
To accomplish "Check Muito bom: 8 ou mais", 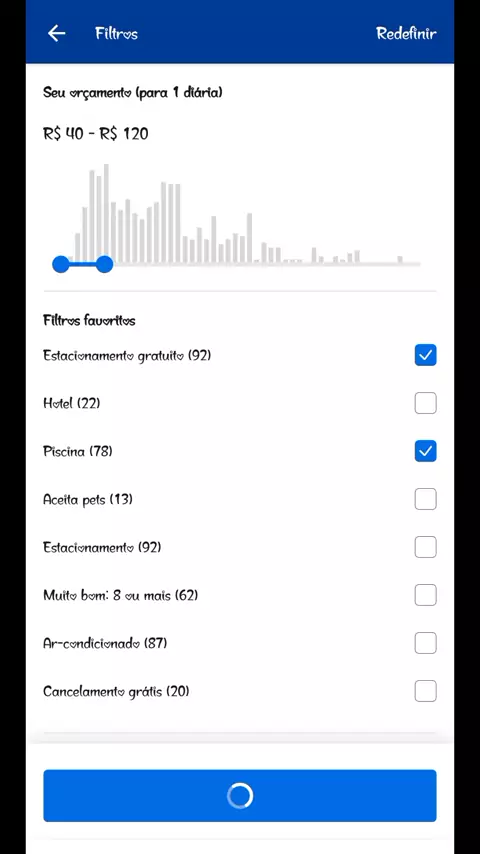I will point(425,595).
